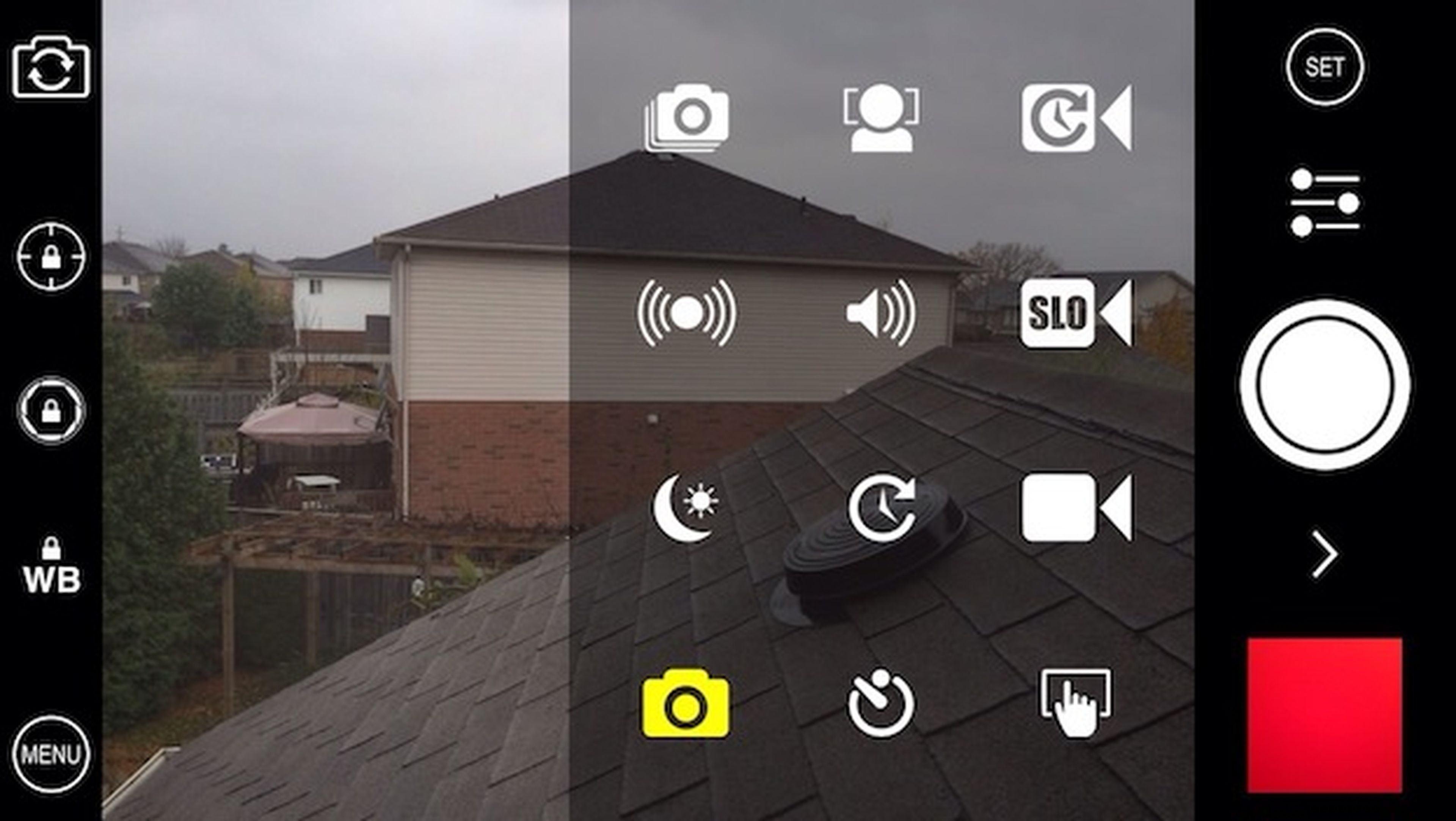The width and height of the screenshot is (1456, 821).
Task: Open the MENU button
Action: [x=51, y=754]
